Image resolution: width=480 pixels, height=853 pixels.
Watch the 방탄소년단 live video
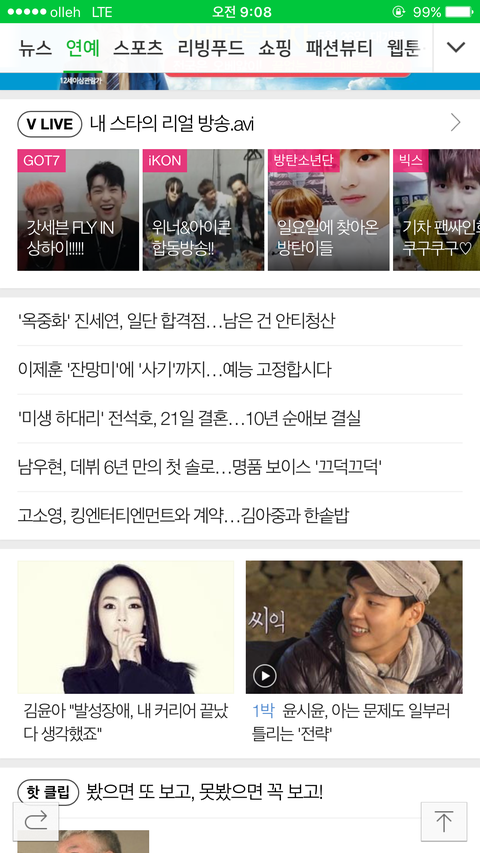click(329, 209)
